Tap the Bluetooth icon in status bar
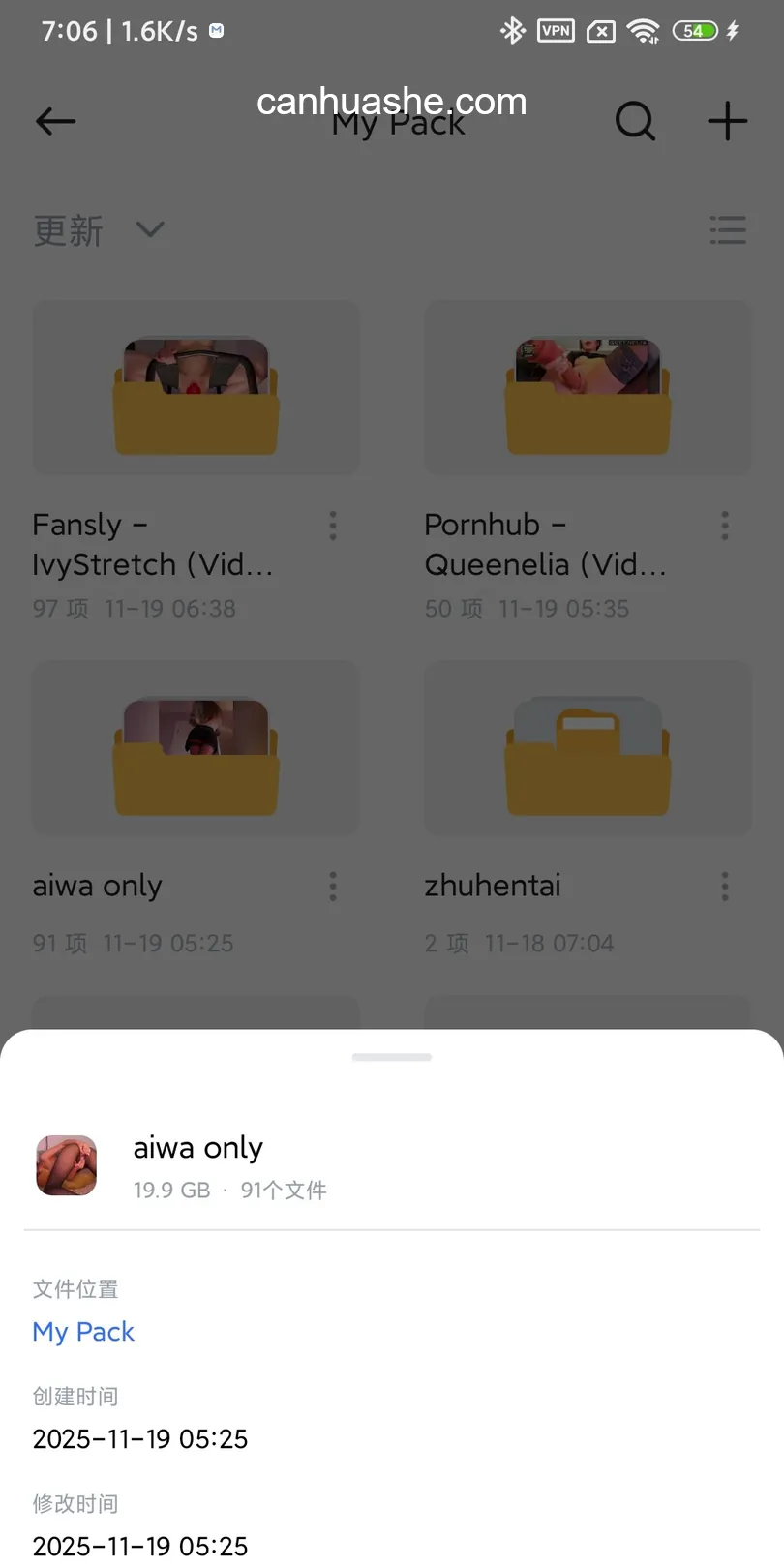Viewport: 784px width, 1568px height. 512,30
